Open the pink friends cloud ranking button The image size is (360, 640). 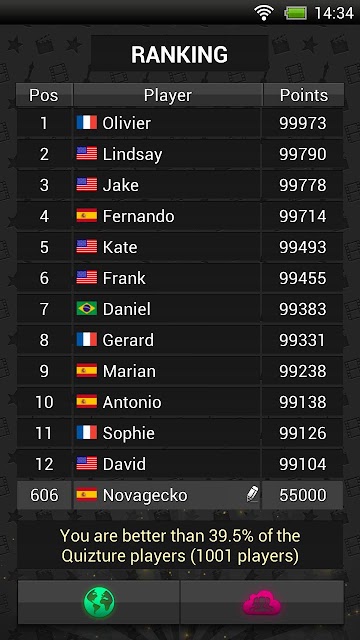[262, 602]
